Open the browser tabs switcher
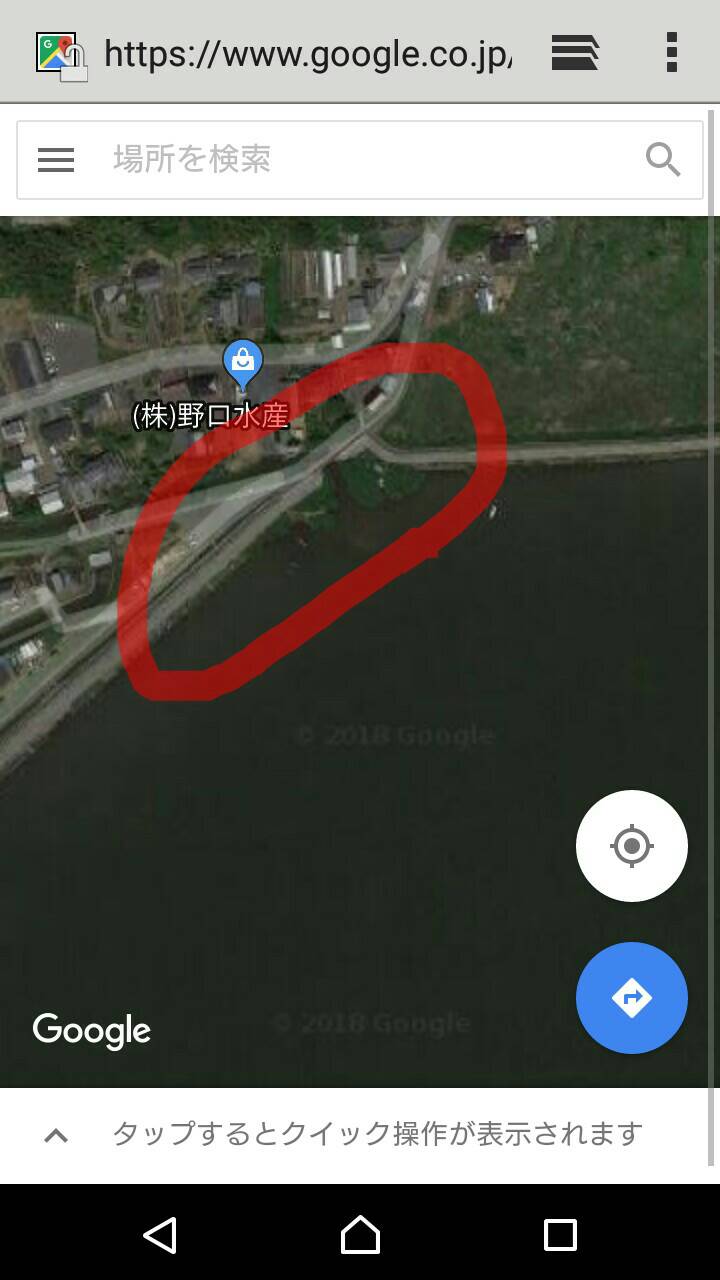720x1280 pixels. pyautogui.click(x=575, y=52)
